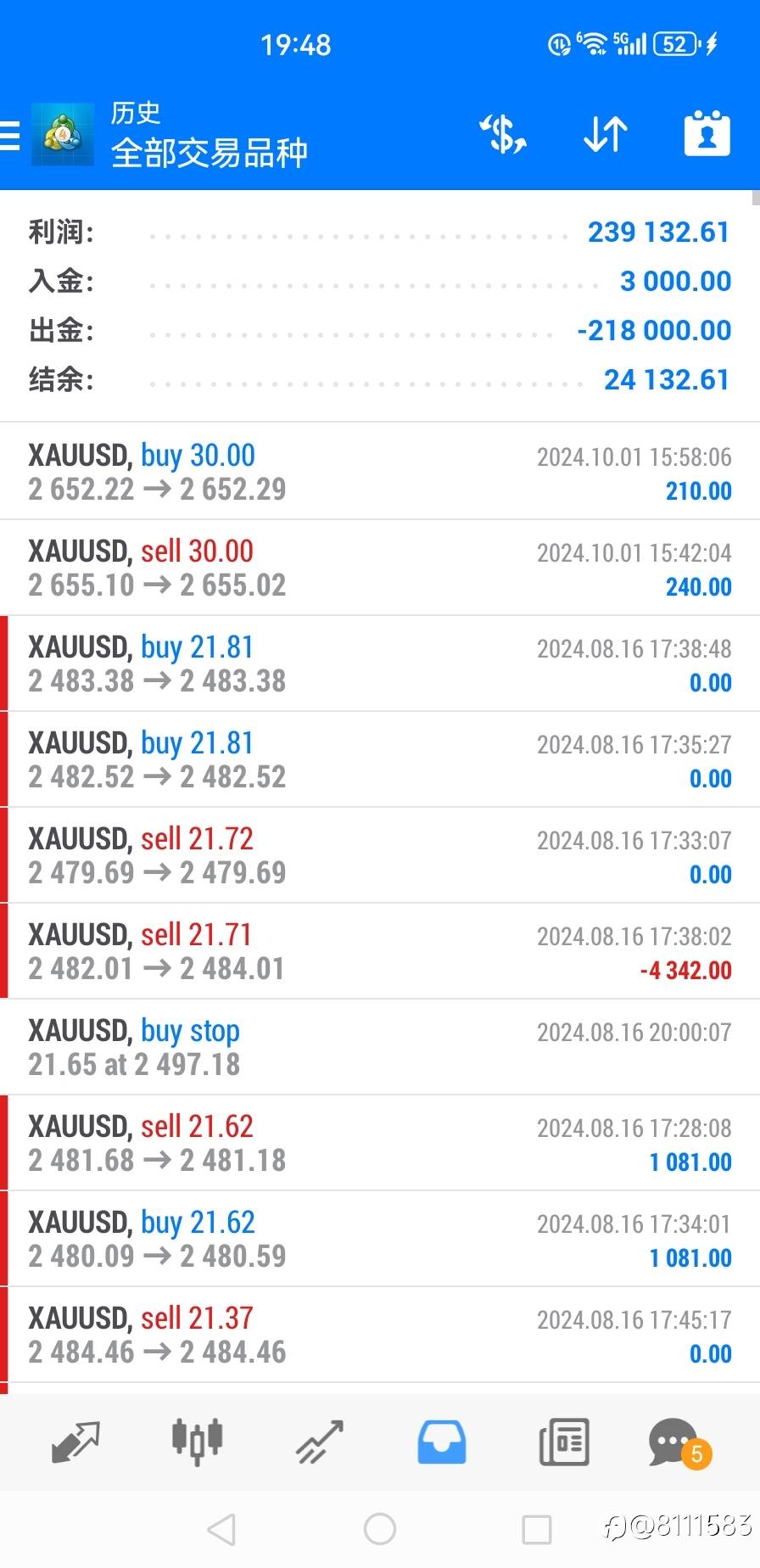Tap the system back button
This screenshot has width=760, height=1568.
221,1529
